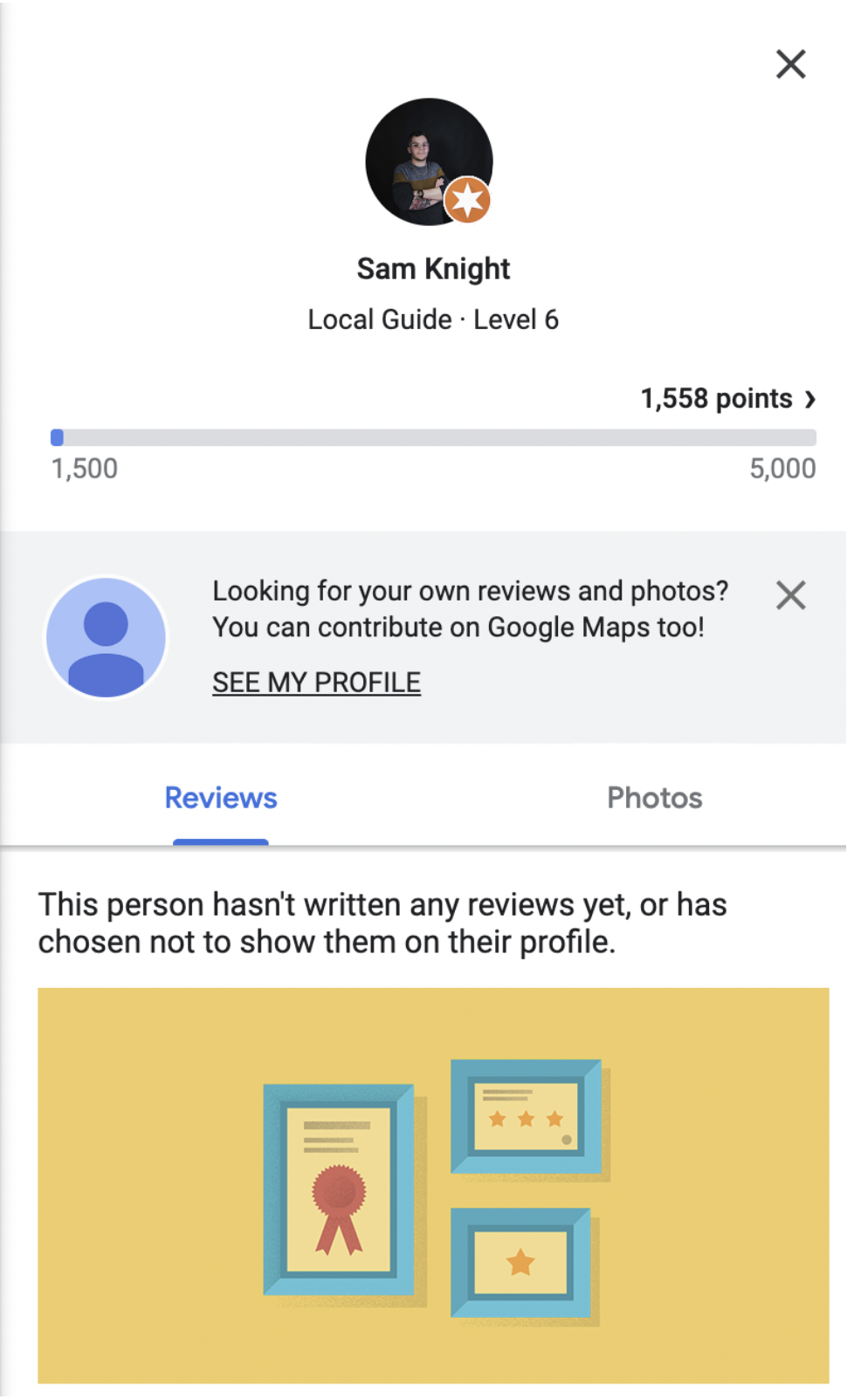Select the Reviews tab
The image size is (847, 1400).
tap(221, 798)
